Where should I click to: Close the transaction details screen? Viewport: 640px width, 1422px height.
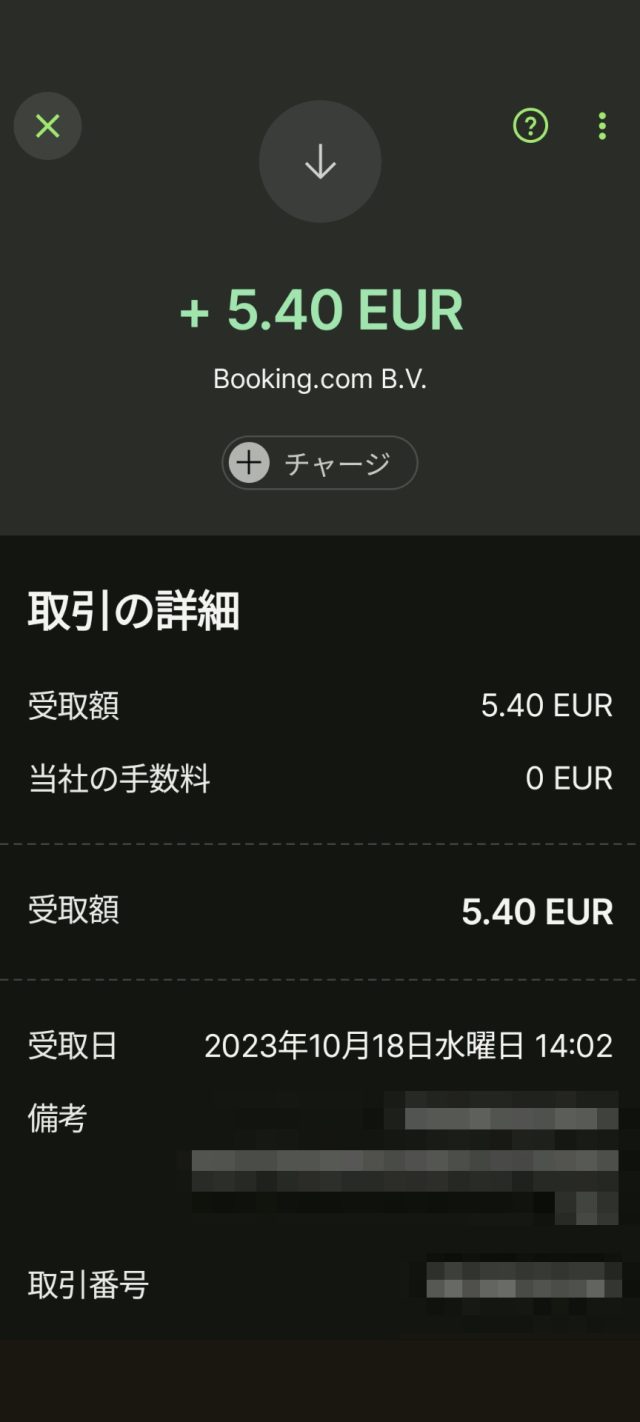pyautogui.click(x=47, y=126)
